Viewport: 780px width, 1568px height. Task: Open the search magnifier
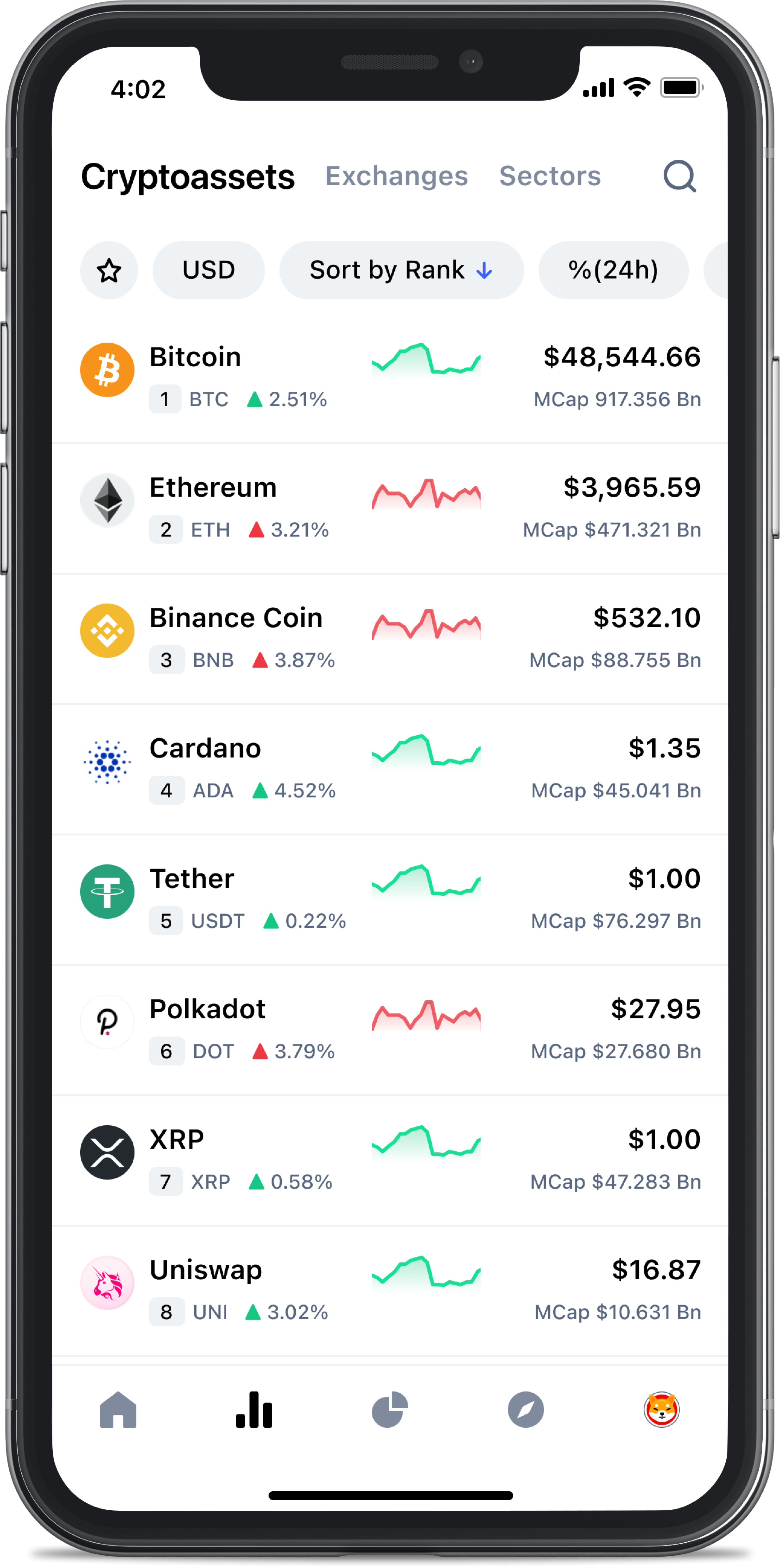pos(681,177)
